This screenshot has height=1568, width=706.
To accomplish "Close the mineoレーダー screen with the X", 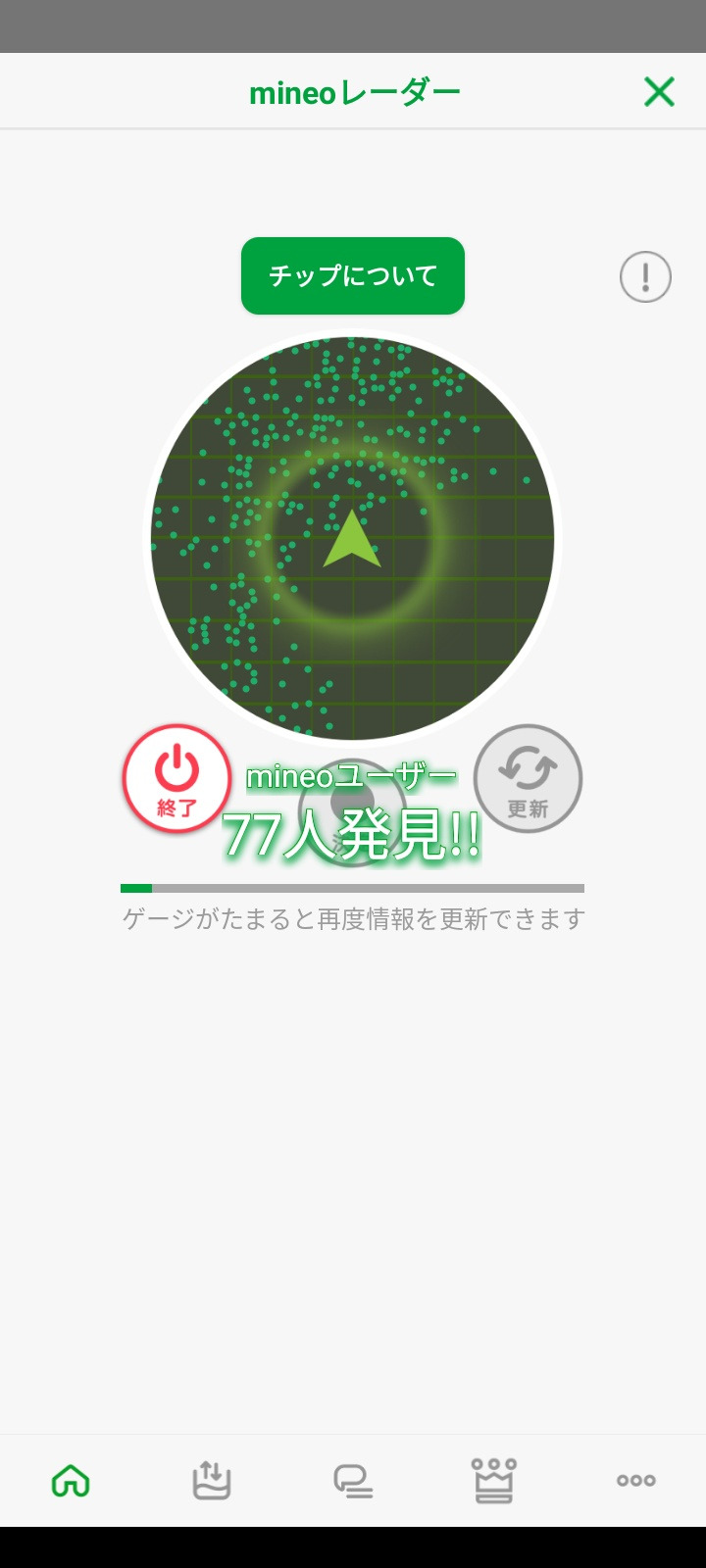I will [659, 91].
